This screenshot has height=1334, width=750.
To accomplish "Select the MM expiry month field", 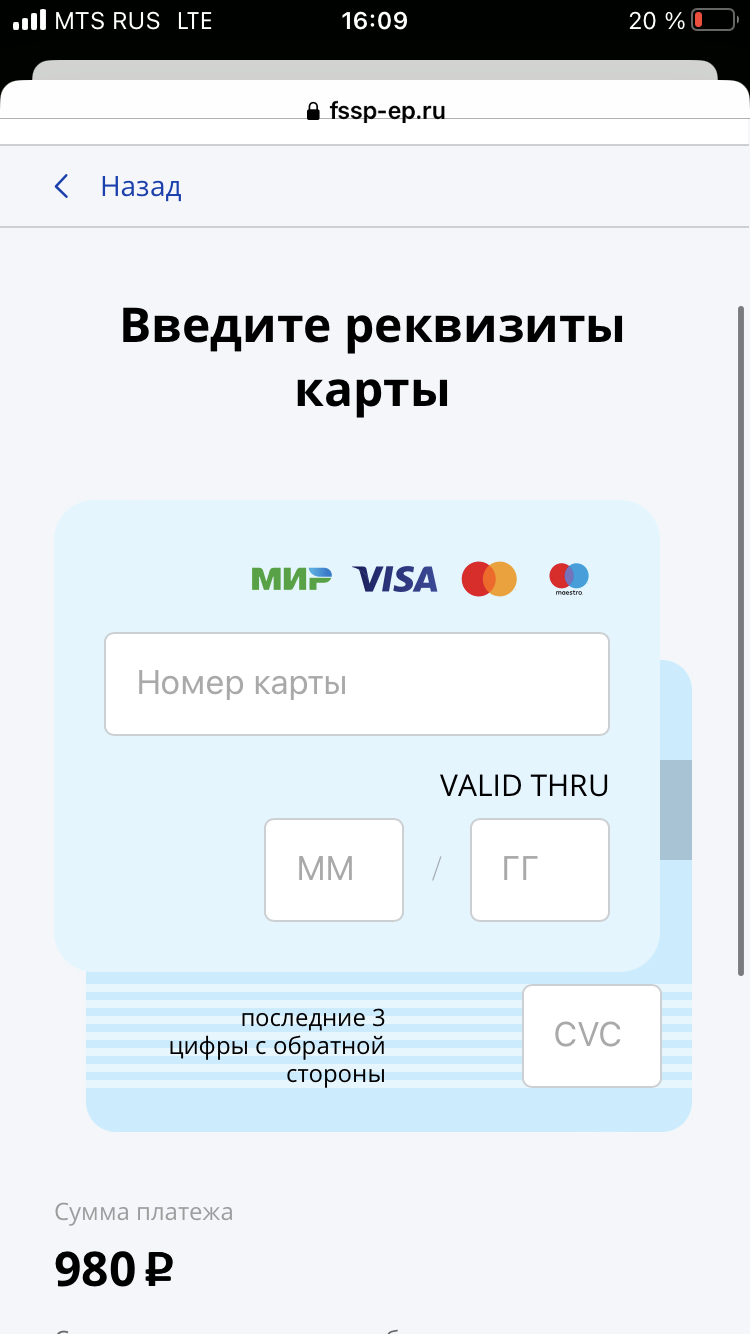I will (333, 869).
